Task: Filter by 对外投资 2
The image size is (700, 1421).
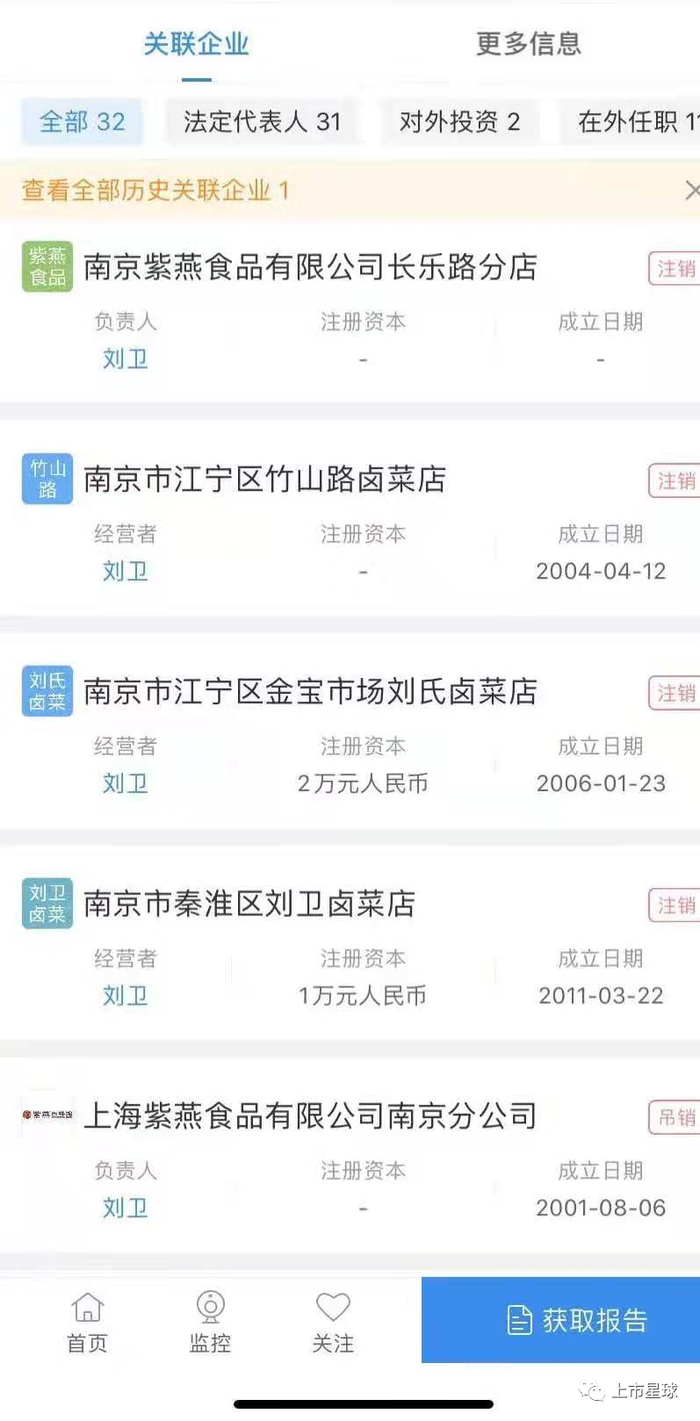Action: 460,122
